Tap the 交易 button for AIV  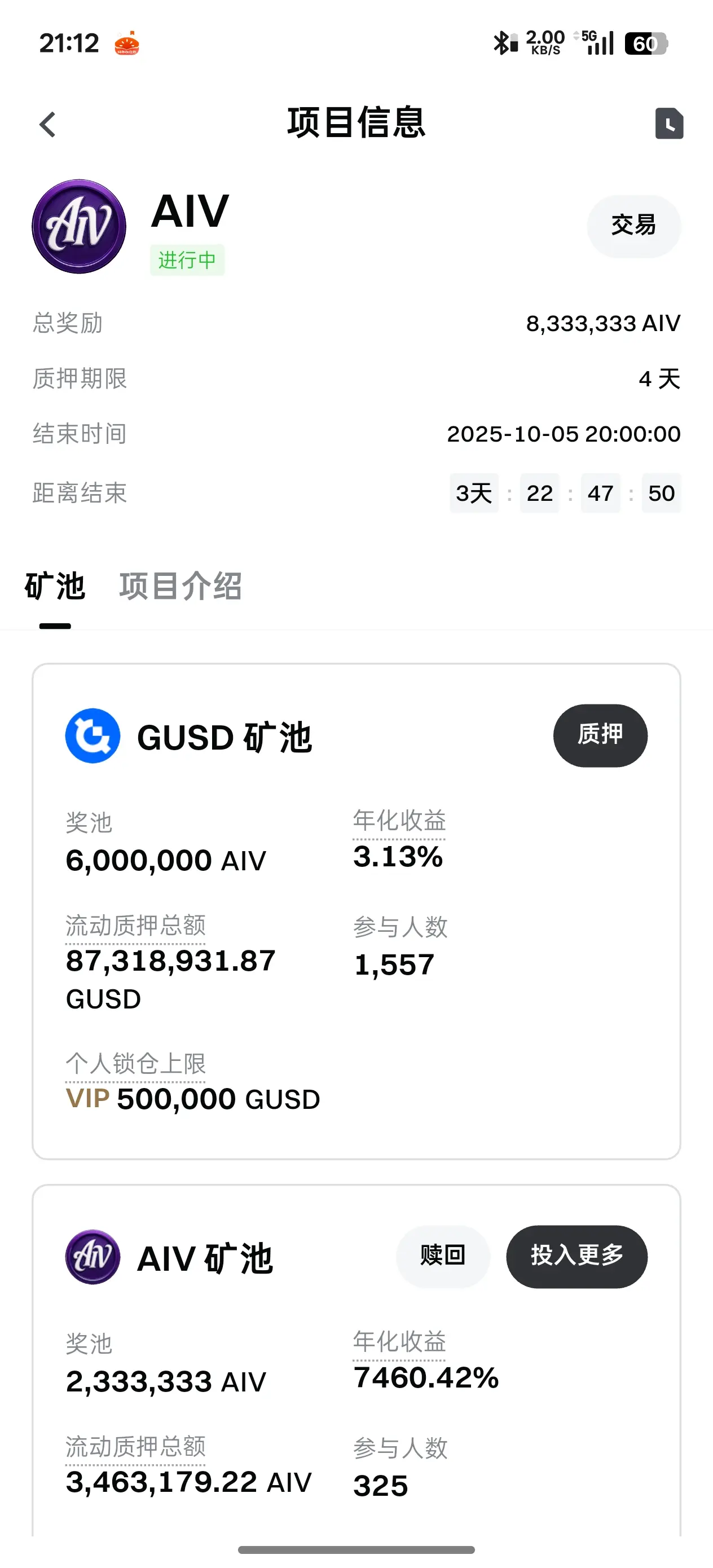pos(633,226)
